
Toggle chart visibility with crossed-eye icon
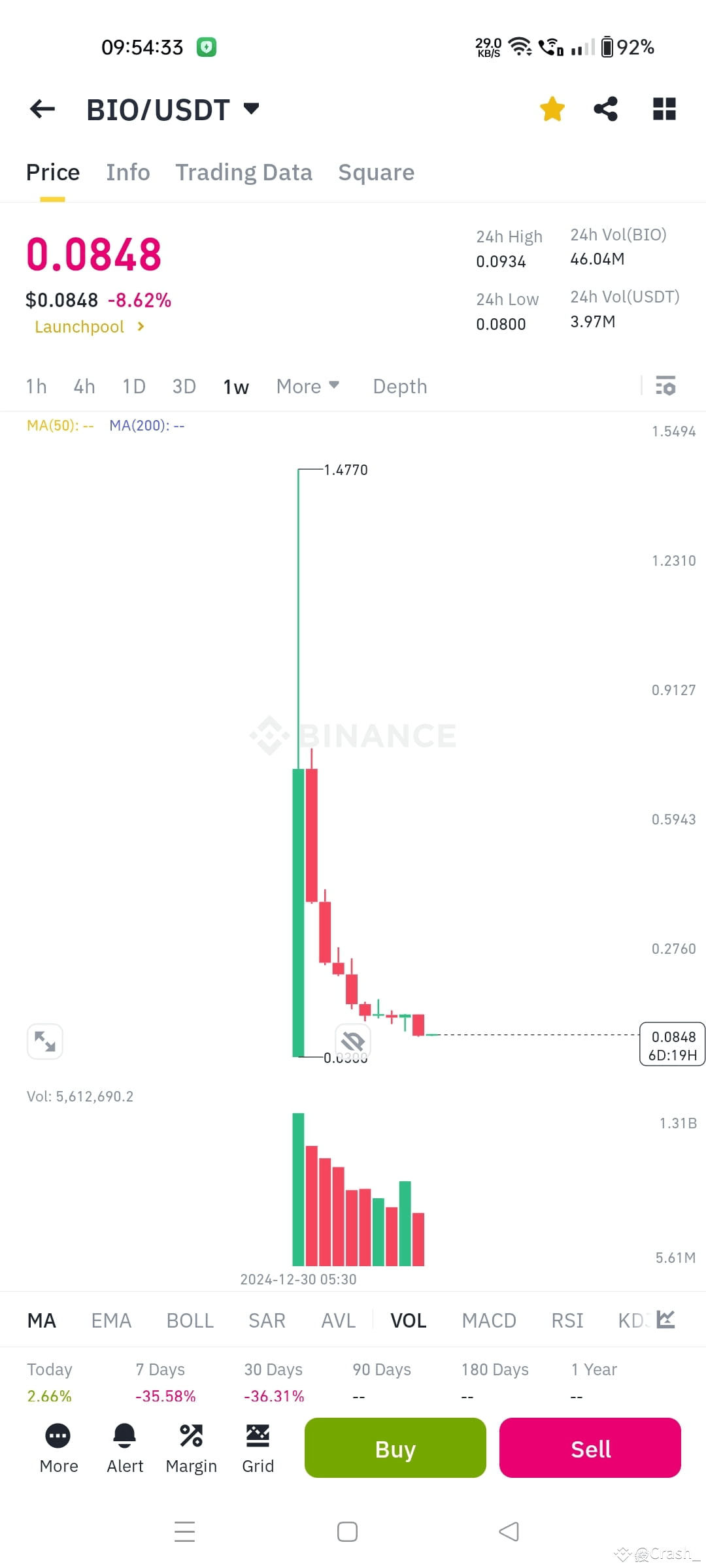353,1041
